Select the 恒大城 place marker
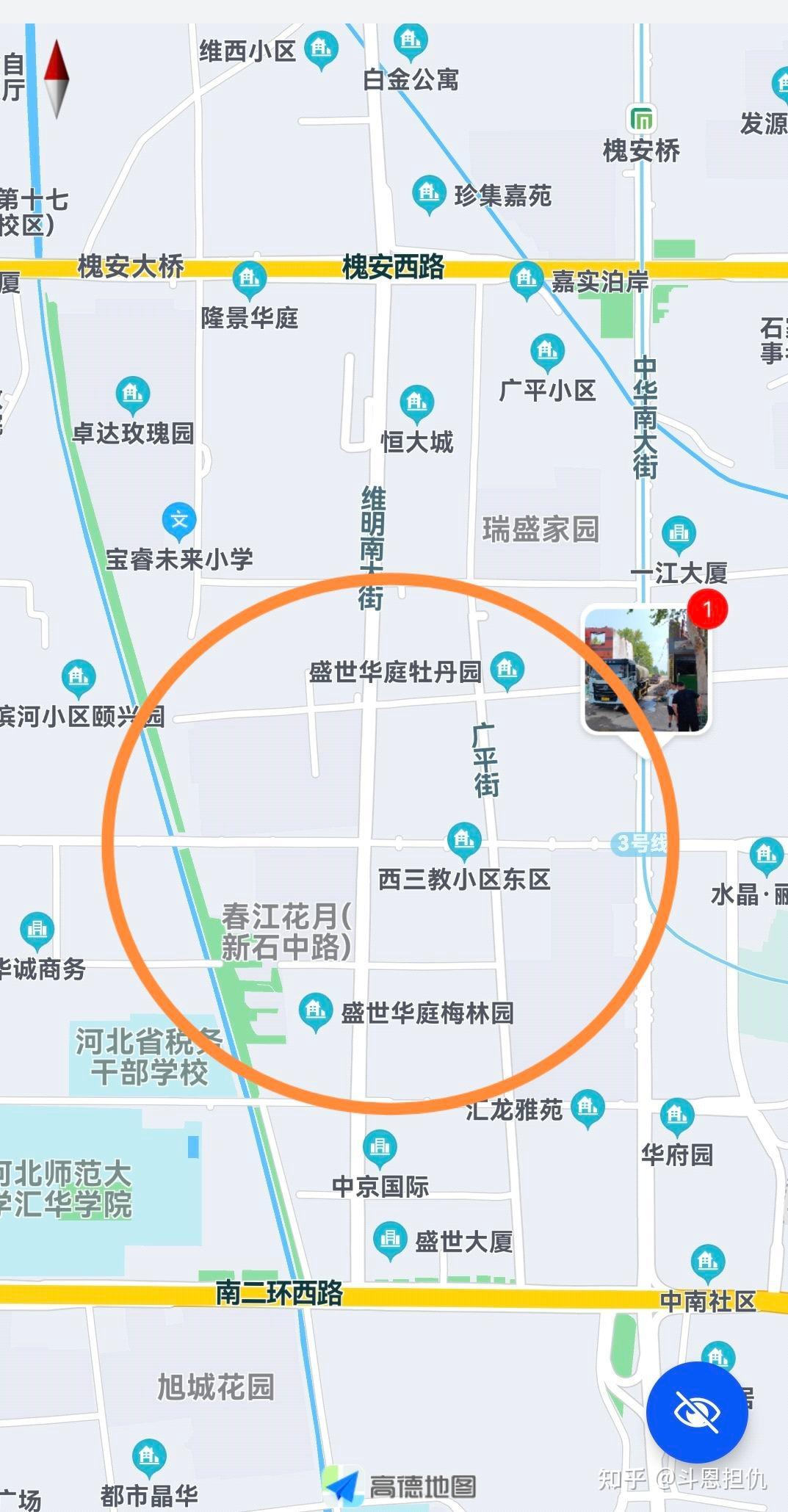Image resolution: width=788 pixels, height=1512 pixels. (417, 404)
